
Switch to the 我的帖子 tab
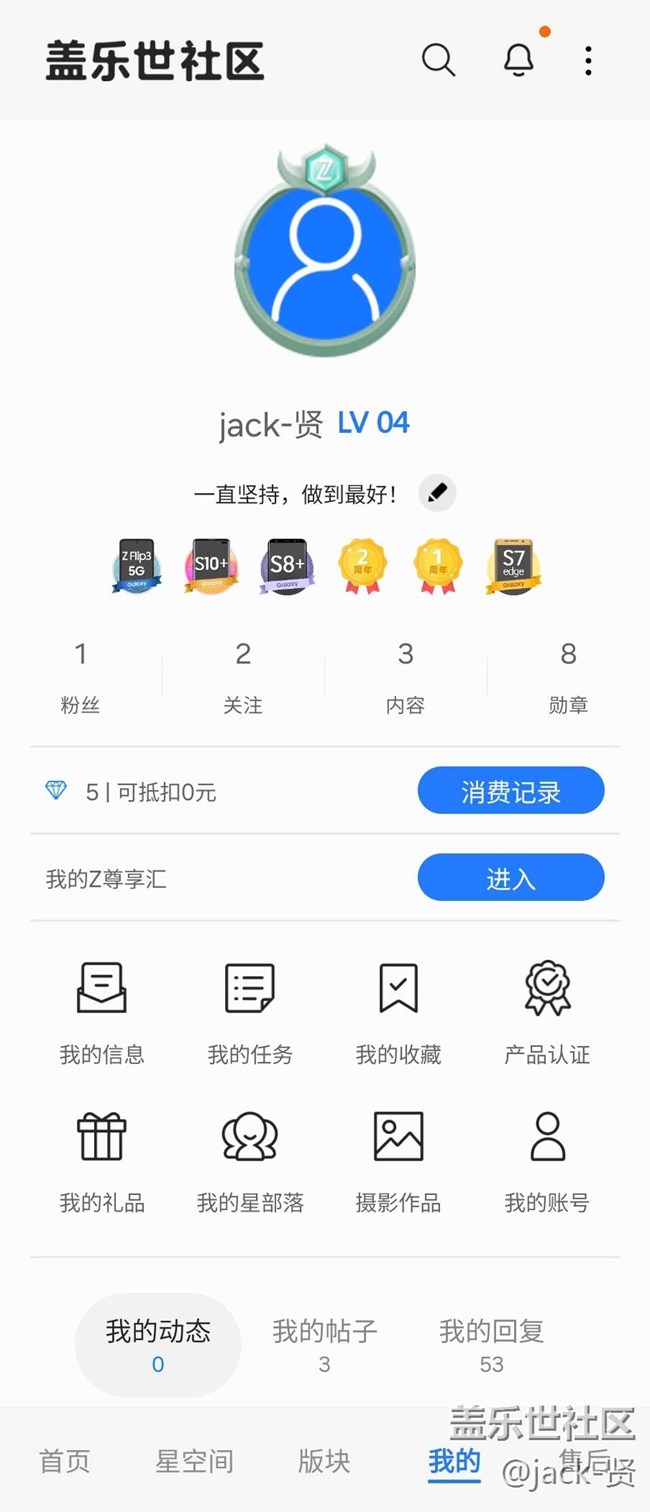tap(325, 1344)
